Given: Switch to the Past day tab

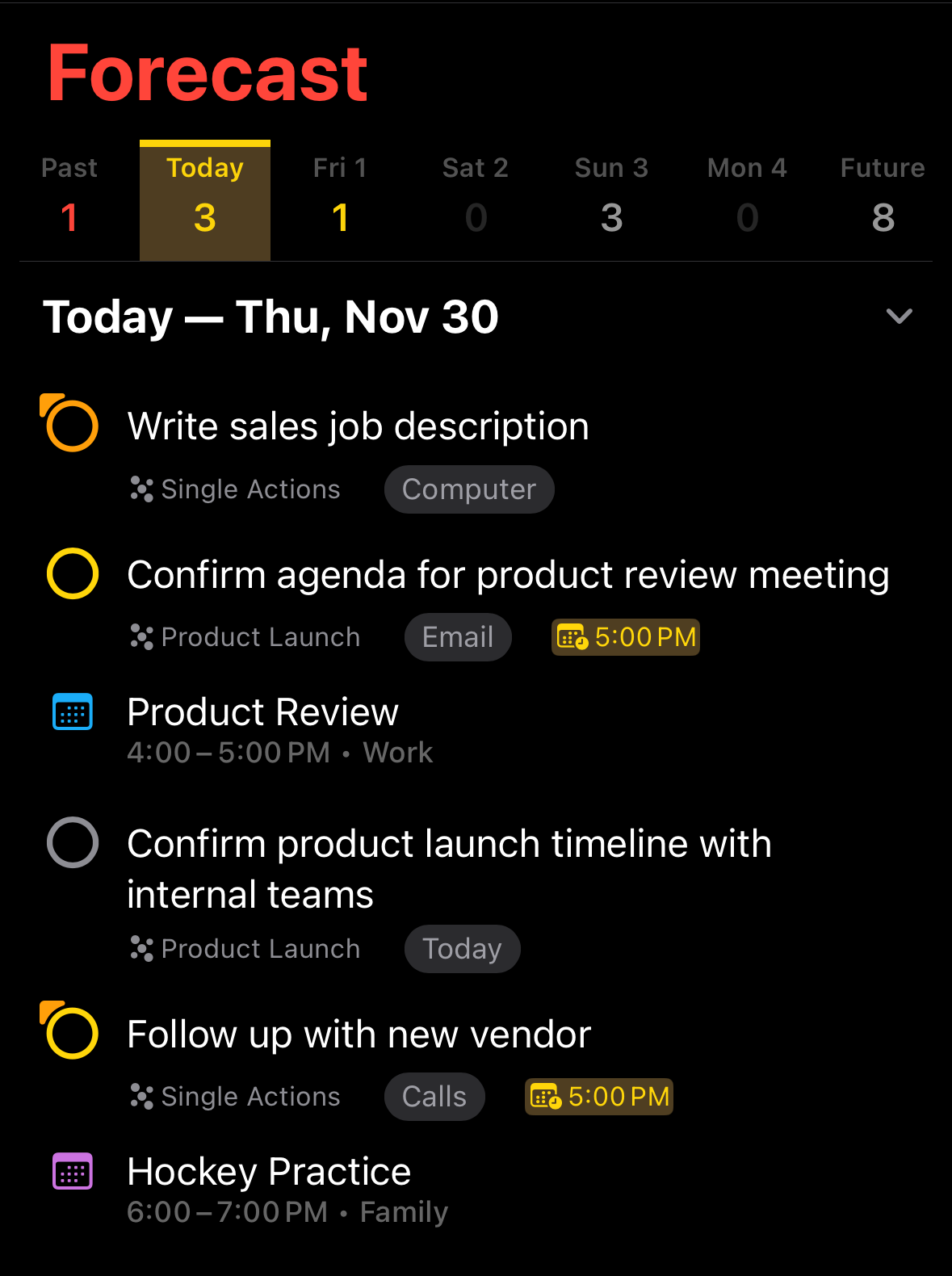Looking at the screenshot, I should pos(69,200).
